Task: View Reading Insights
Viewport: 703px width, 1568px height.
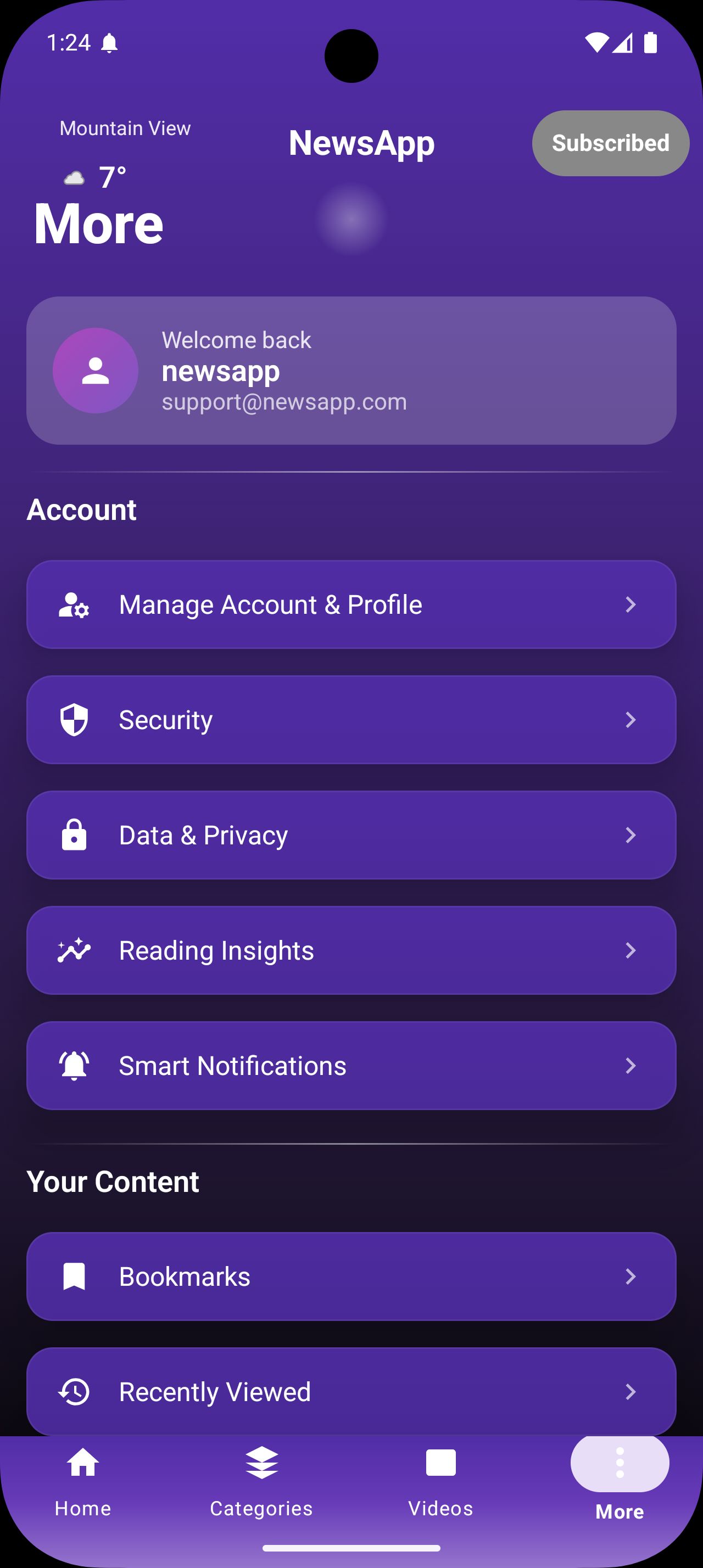Action: point(351,950)
